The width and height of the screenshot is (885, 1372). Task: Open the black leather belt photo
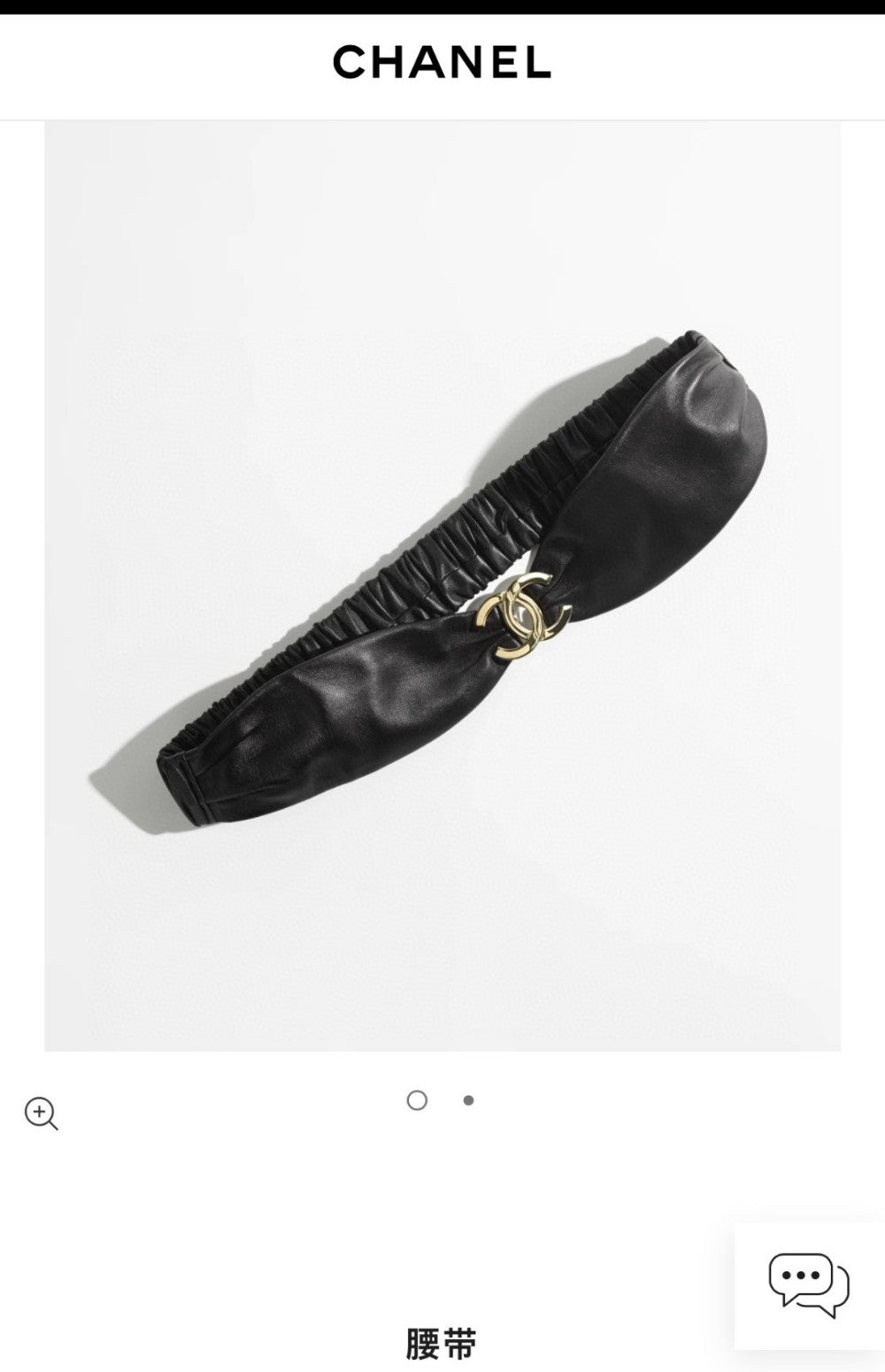point(442,584)
